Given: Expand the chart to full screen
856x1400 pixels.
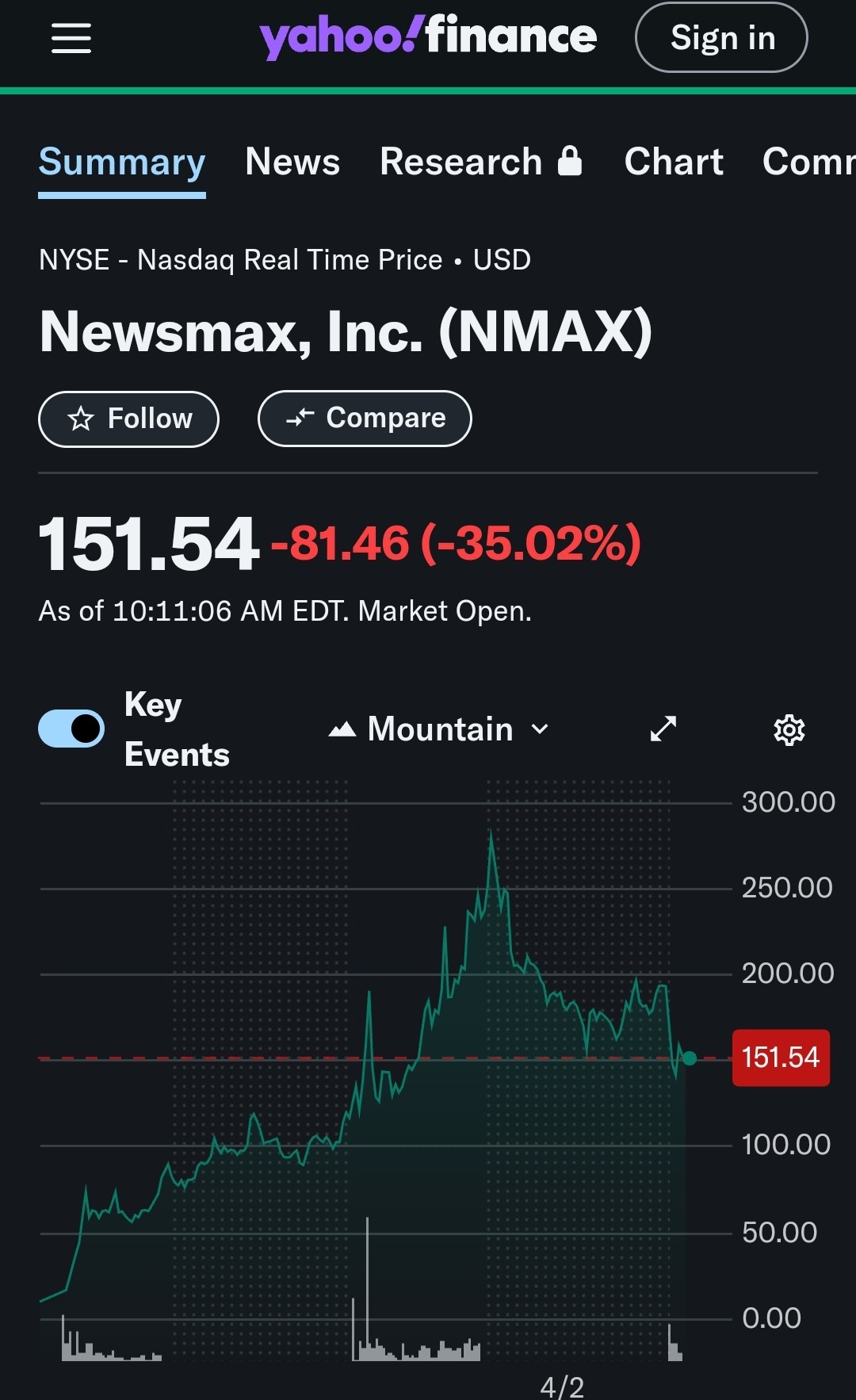Looking at the screenshot, I should (663, 729).
